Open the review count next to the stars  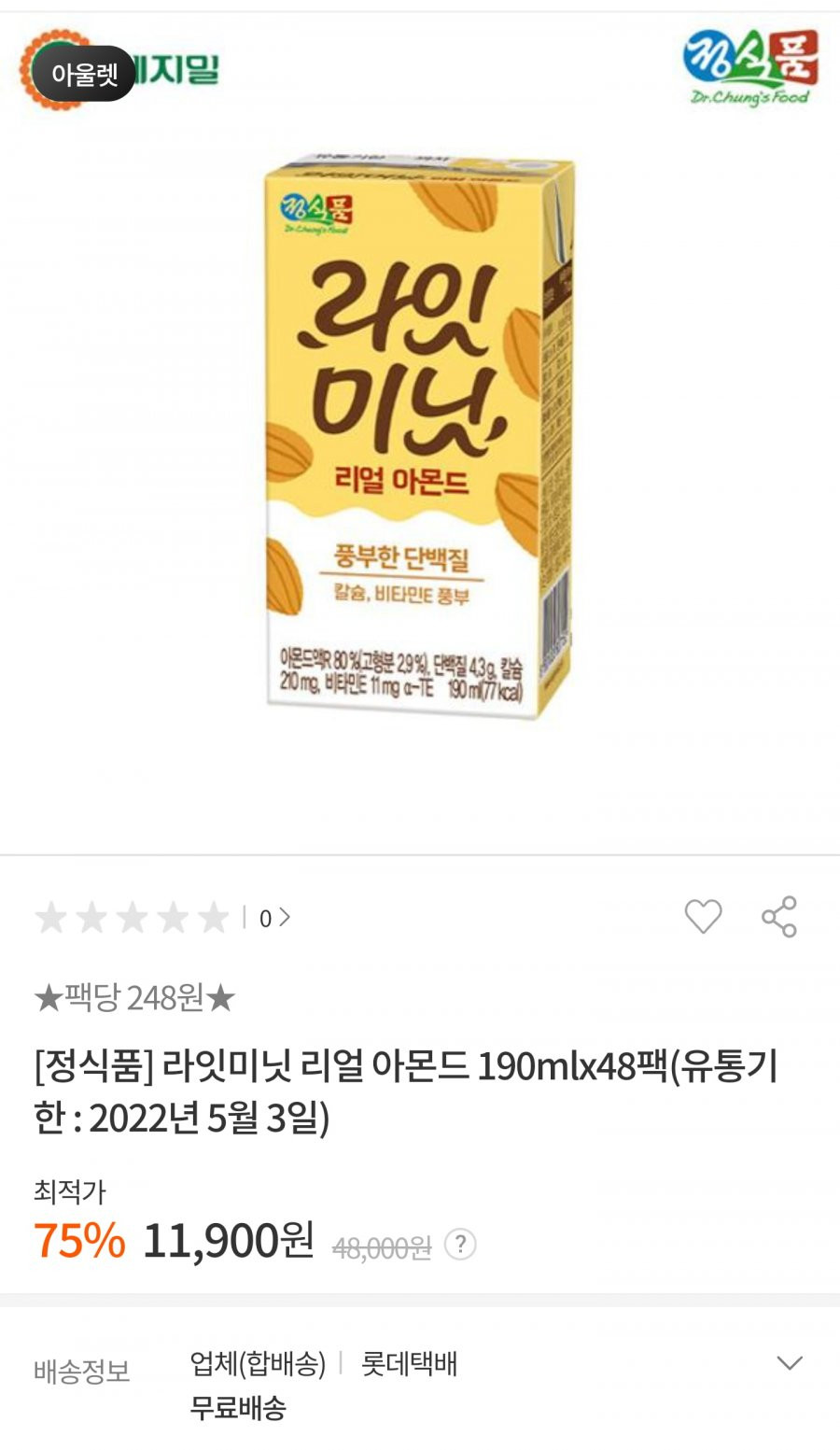point(273,919)
